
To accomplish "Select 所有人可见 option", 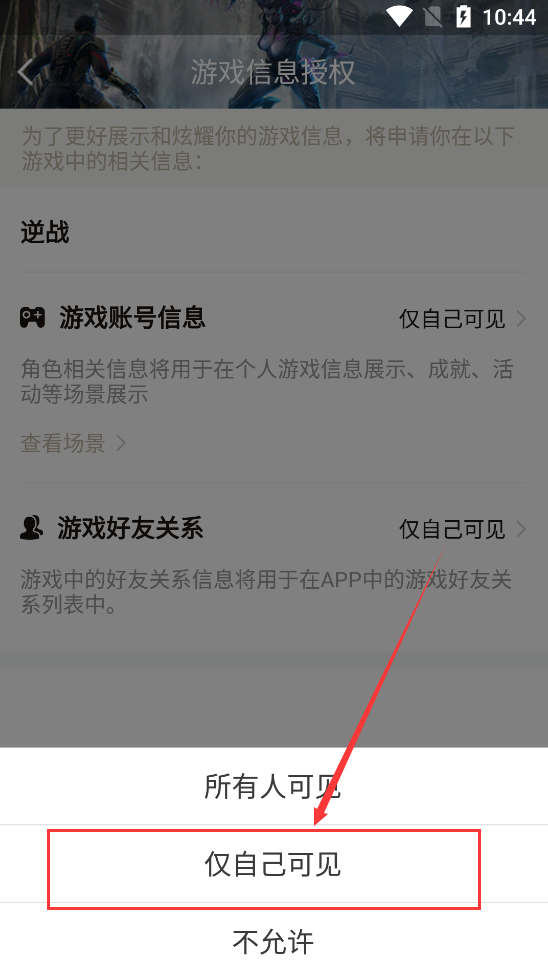I will tap(274, 786).
